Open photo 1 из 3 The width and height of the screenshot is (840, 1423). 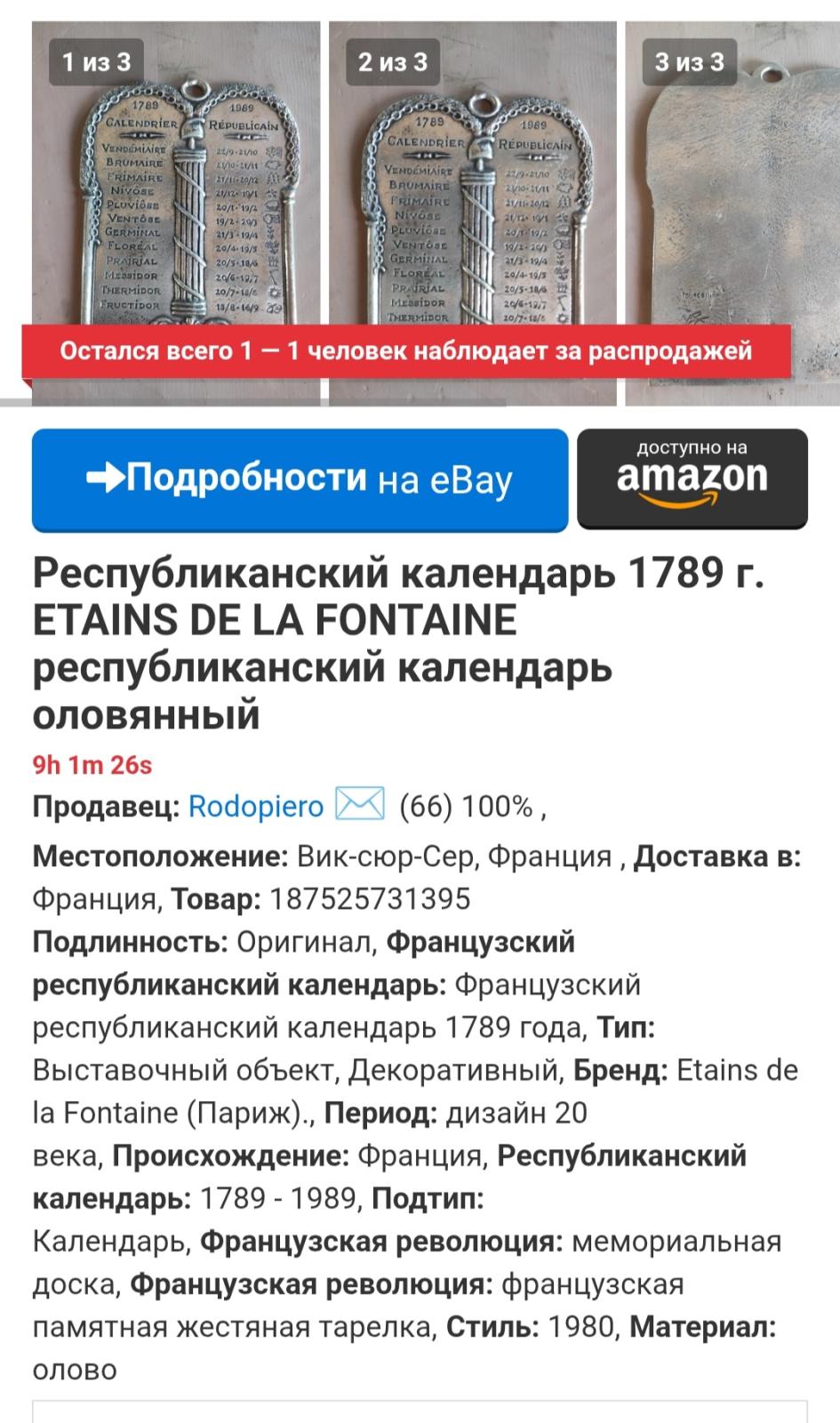click(x=176, y=213)
